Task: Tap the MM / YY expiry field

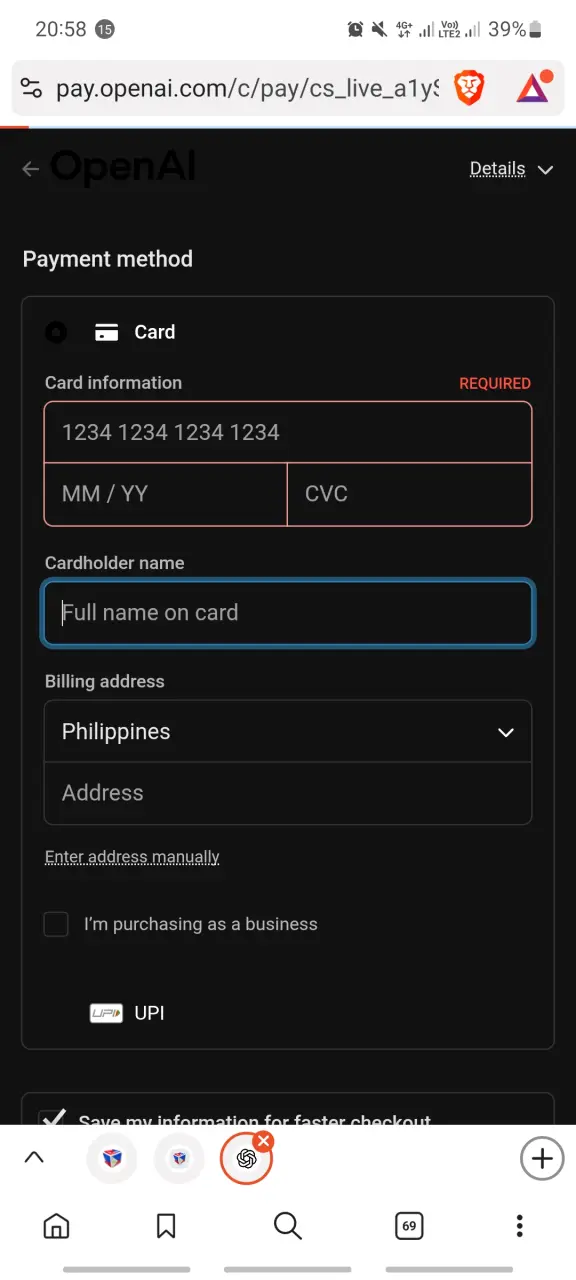Action: coord(166,494)
